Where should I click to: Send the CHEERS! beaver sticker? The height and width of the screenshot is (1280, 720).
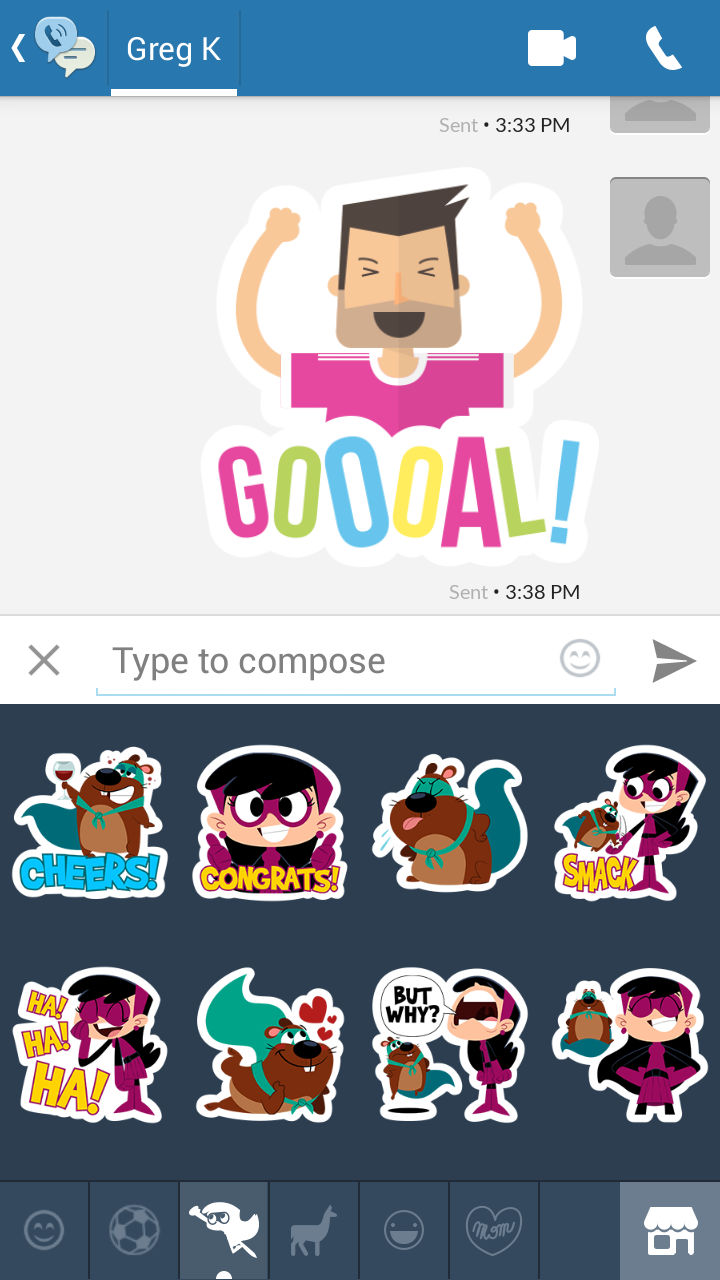89,822
